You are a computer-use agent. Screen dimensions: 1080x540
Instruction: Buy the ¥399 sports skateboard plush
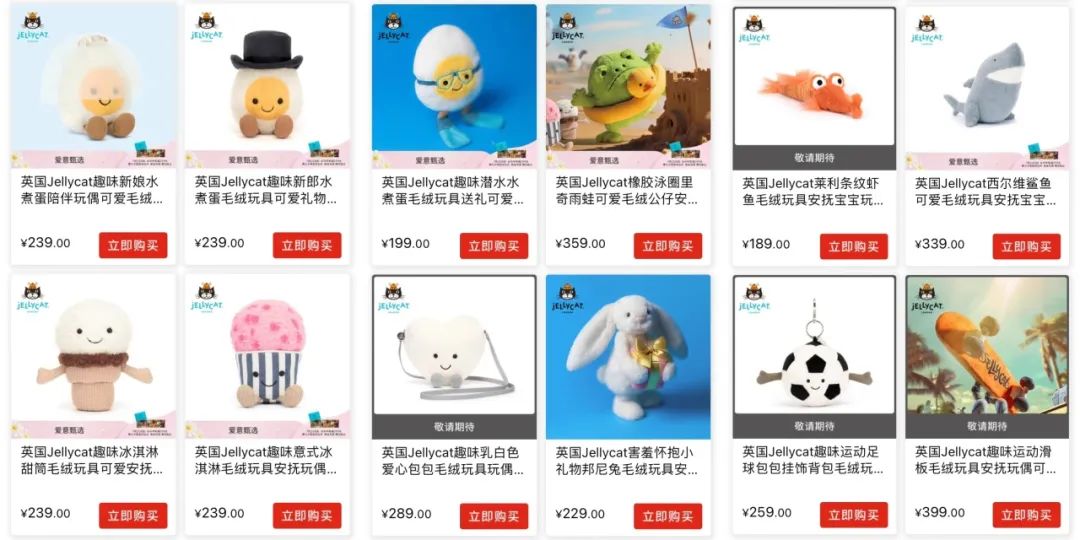1026,515
